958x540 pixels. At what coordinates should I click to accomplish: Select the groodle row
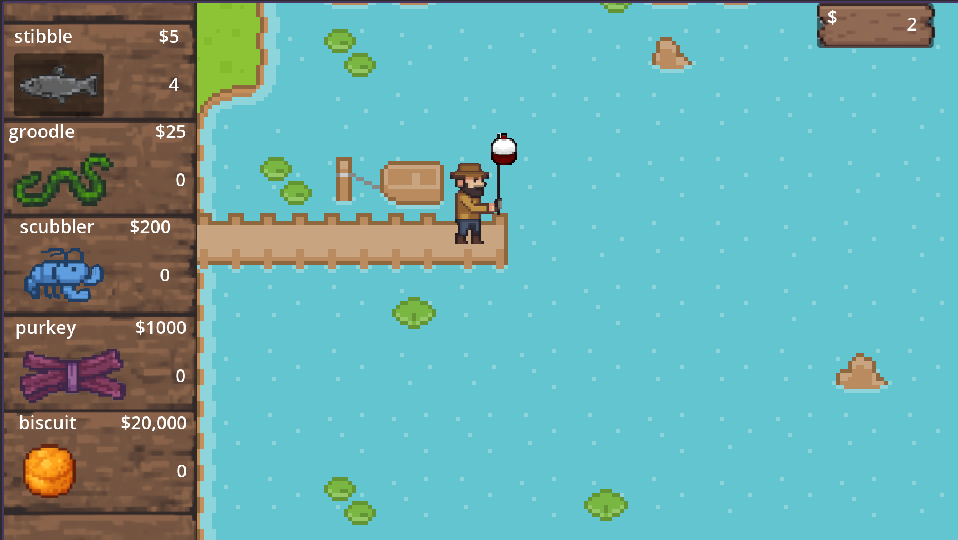(98, 168)
